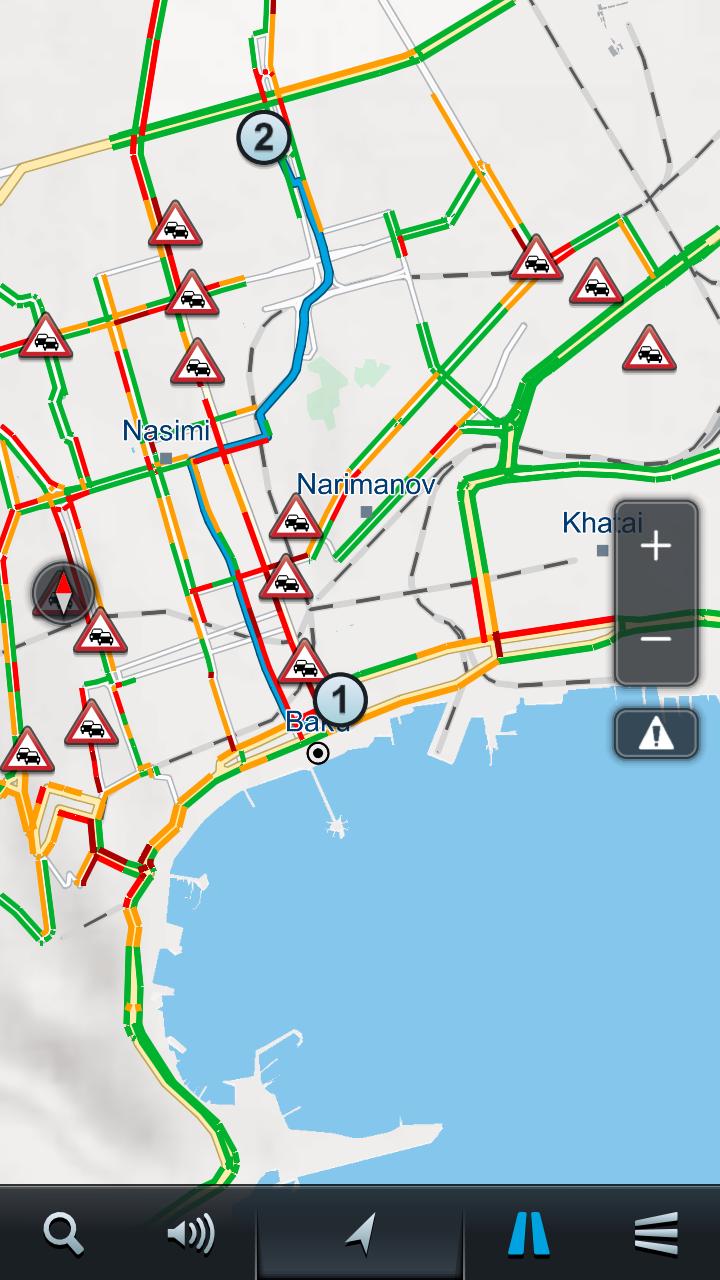Toggle the road traffic view icon

pos(528,1234)
